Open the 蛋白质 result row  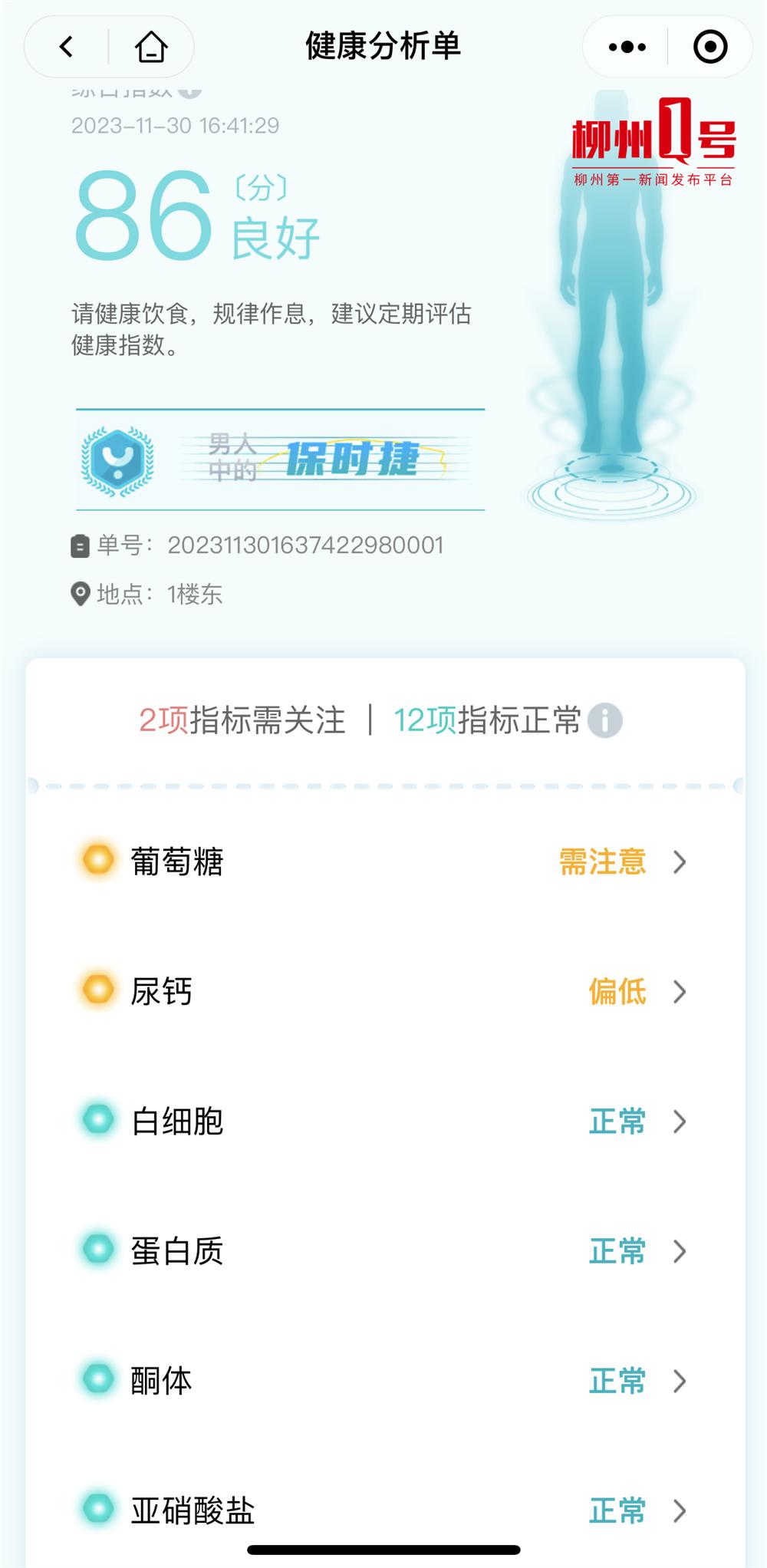pos(383,1250)
